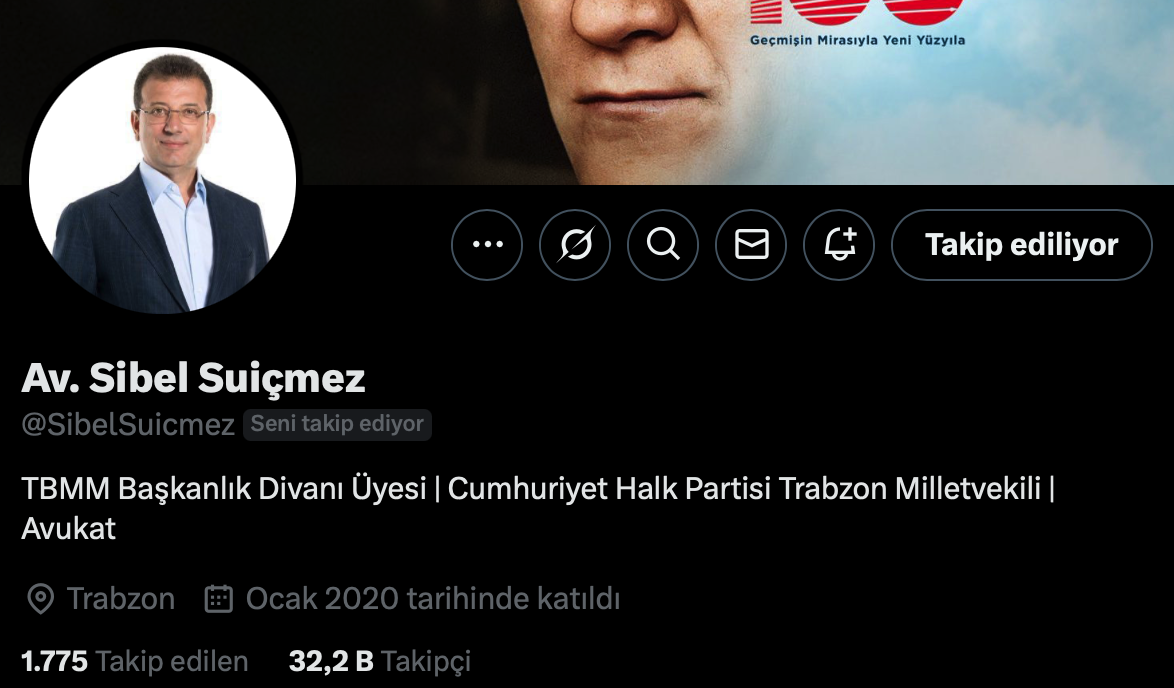View the header banner image
Screen dimensions: 1174x688
point(700,90)
